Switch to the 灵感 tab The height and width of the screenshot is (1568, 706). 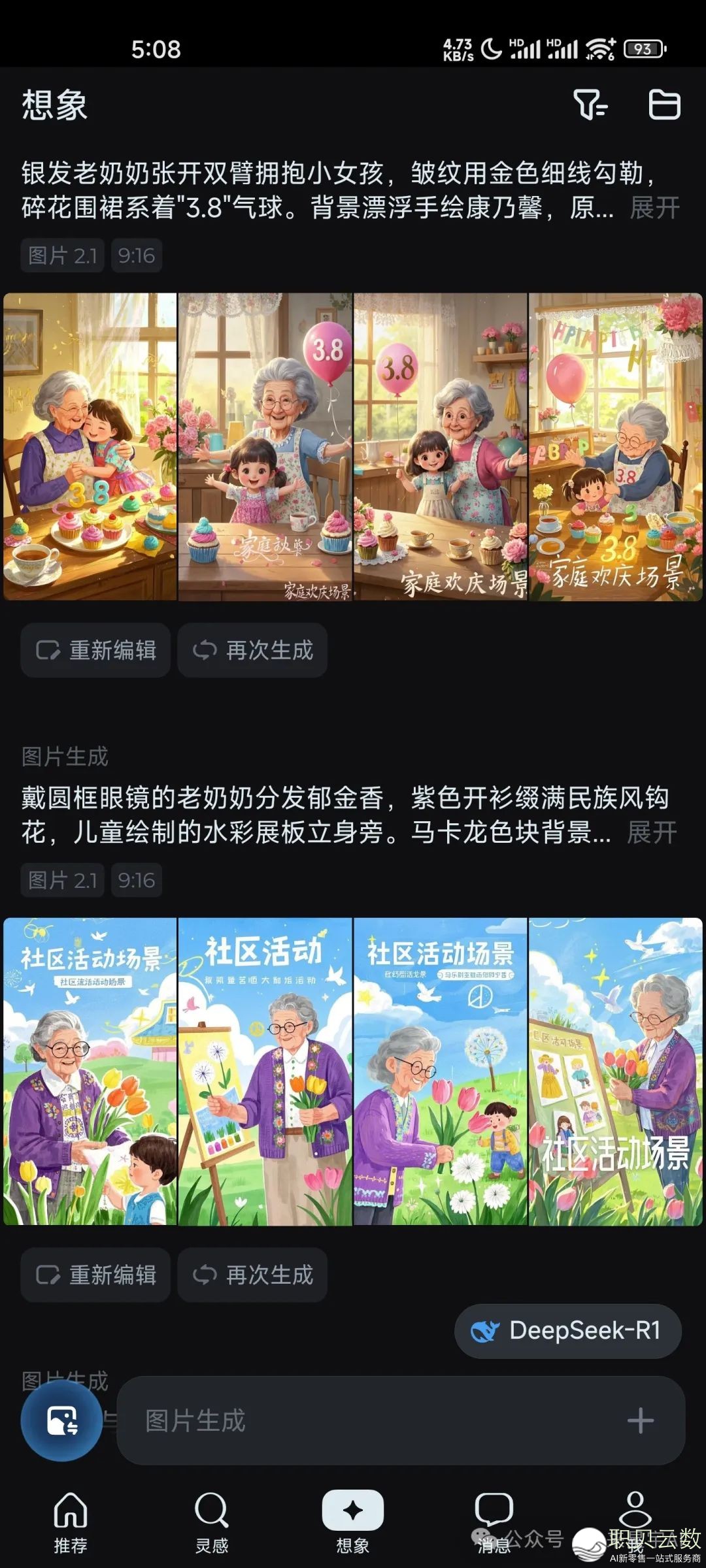coord(212,1522)
